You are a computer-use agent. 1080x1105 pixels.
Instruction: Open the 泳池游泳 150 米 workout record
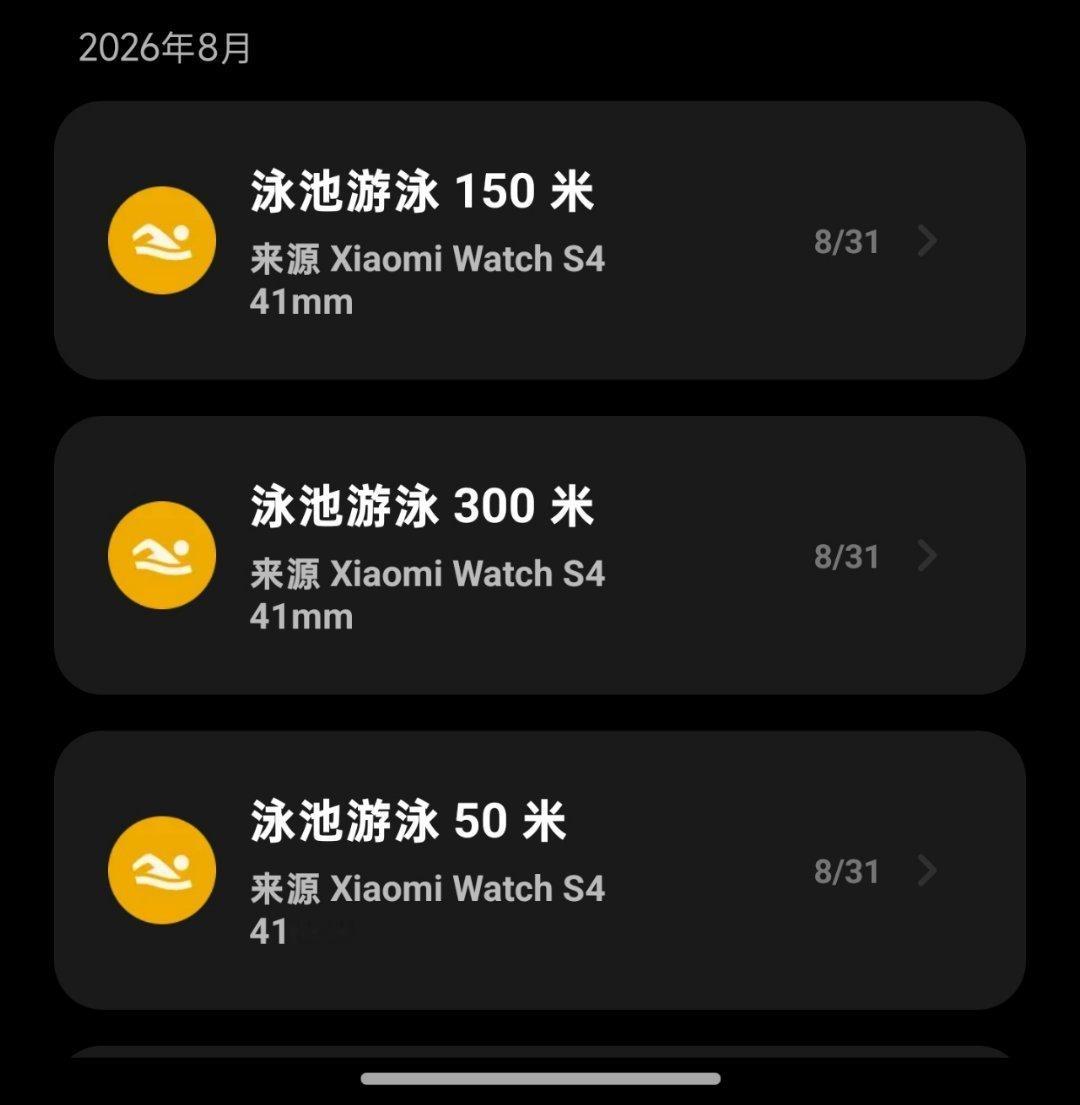click(540, 240)
